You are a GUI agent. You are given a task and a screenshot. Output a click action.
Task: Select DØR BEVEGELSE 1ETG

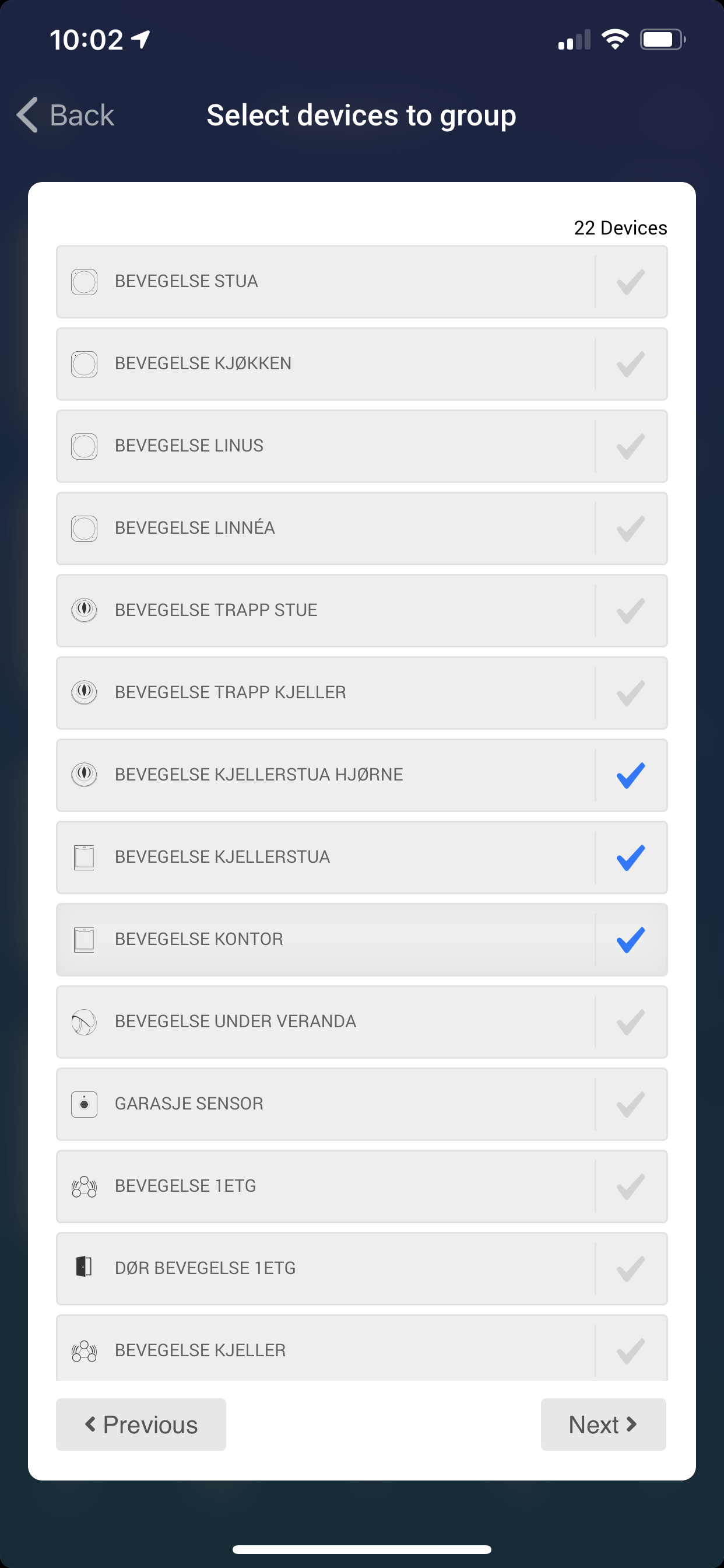tap(361, 1268)
